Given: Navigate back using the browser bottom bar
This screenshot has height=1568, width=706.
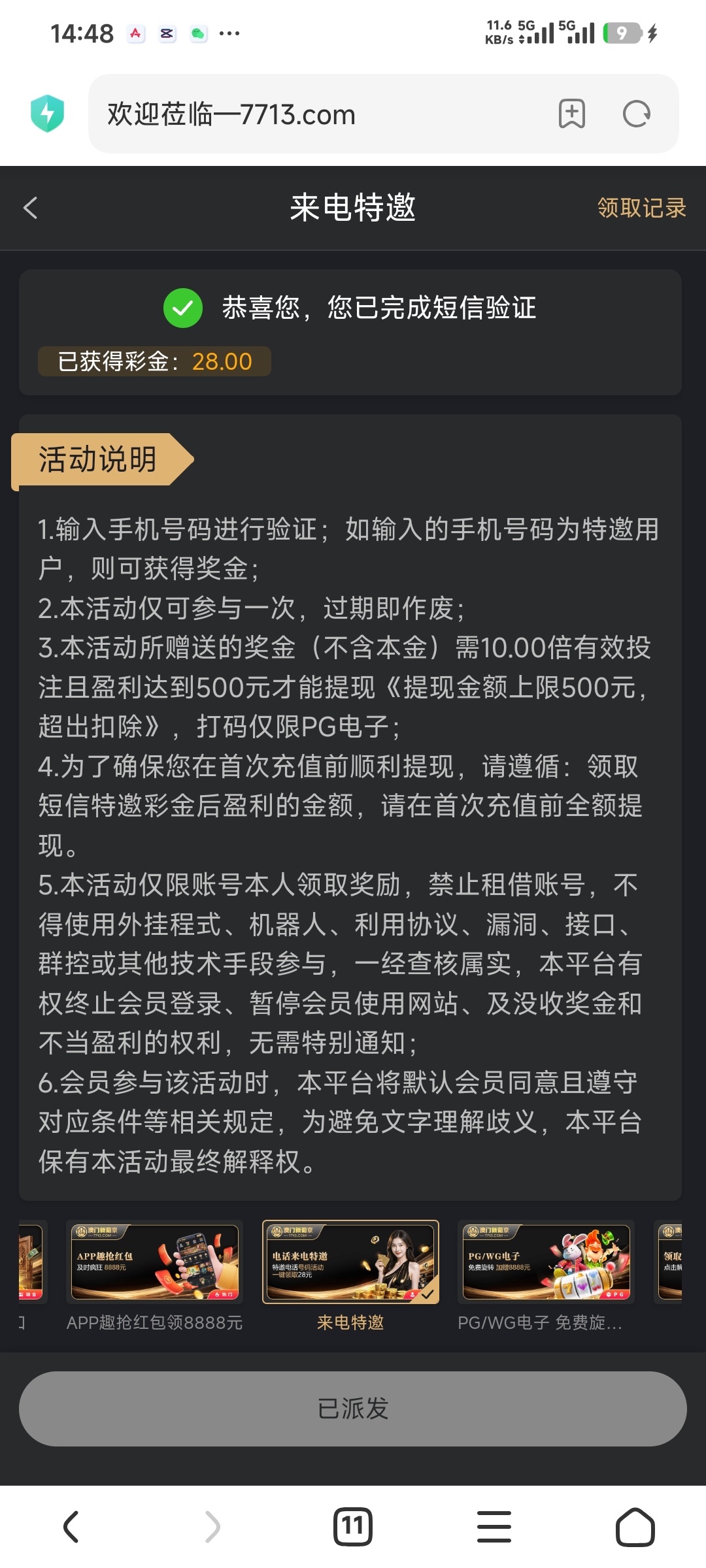Looking at the screenshot, I should tap(71, 1527).
